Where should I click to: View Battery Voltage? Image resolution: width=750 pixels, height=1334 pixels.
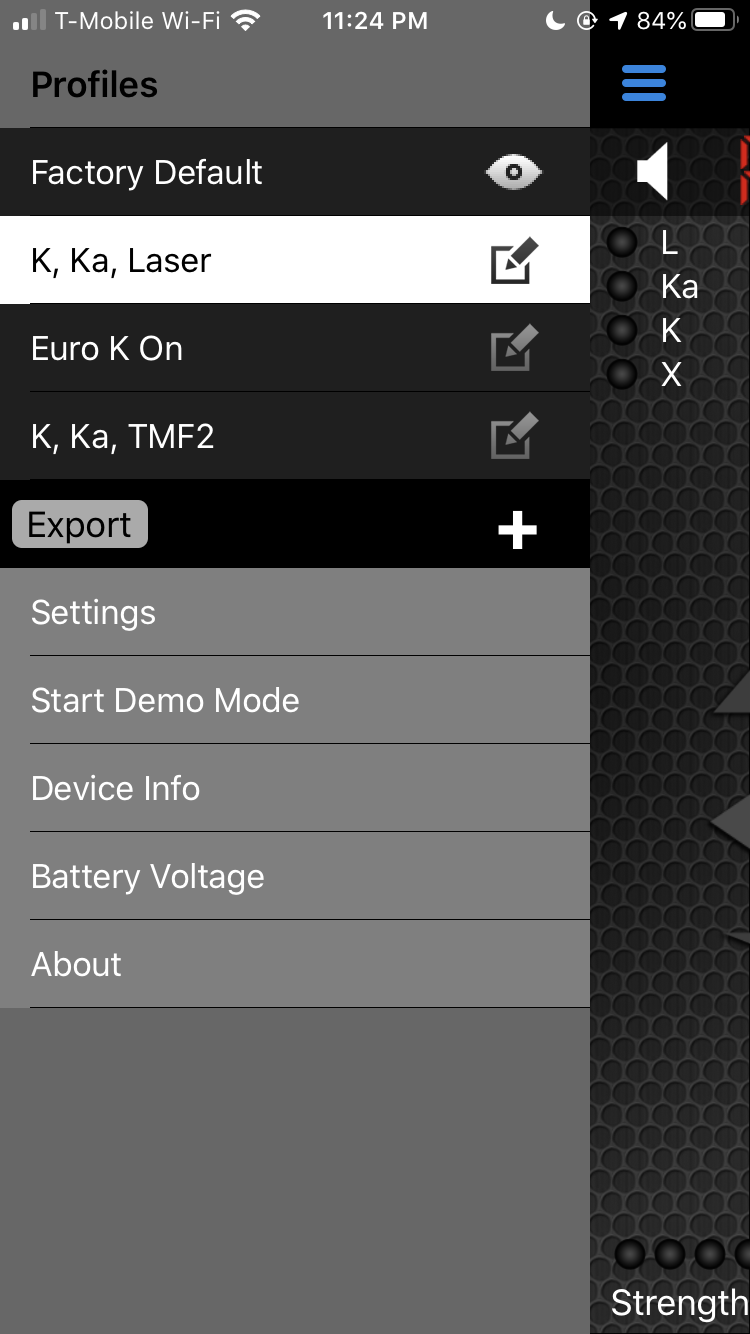pyautogui.click(x=146, y=876)
